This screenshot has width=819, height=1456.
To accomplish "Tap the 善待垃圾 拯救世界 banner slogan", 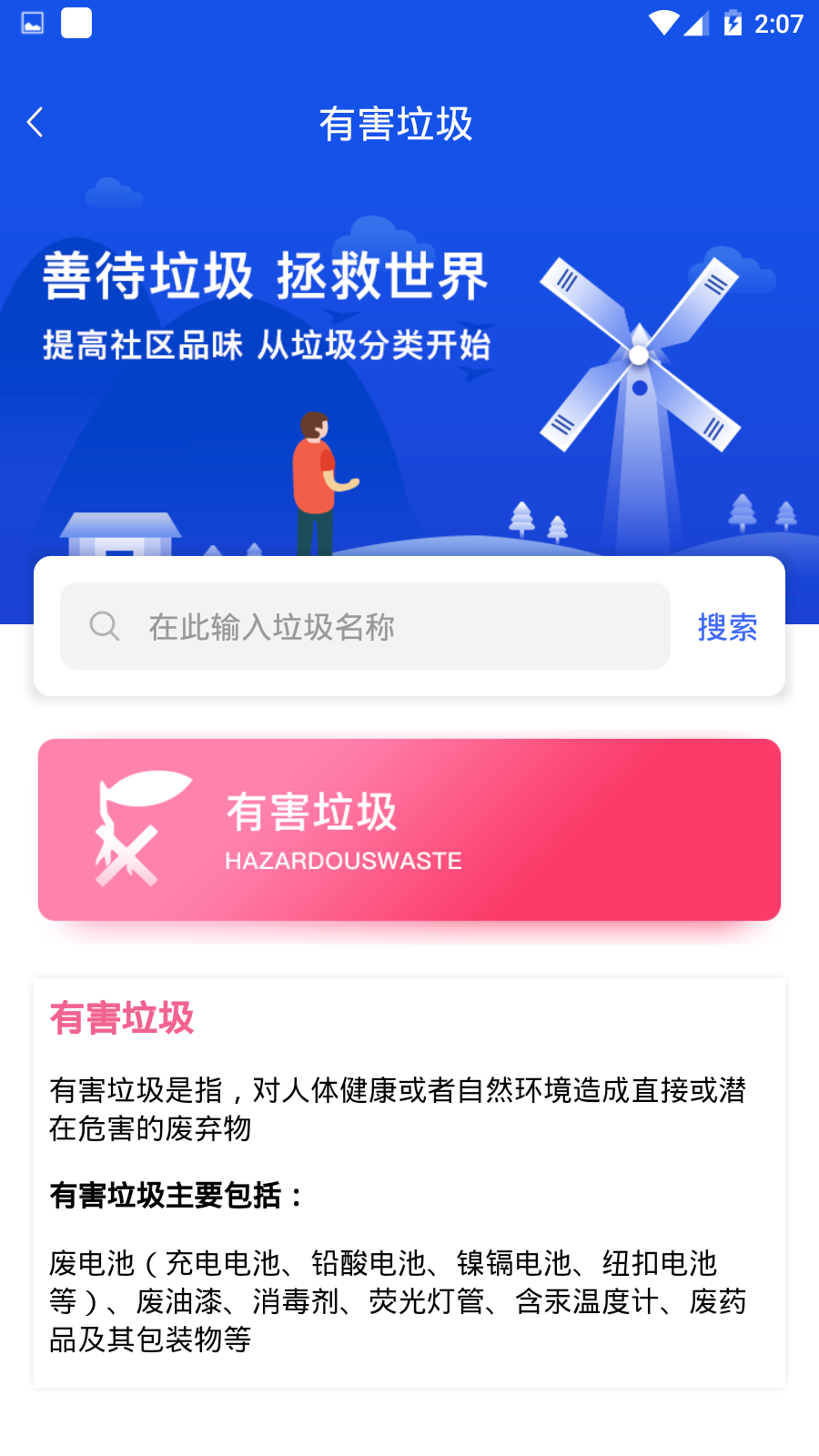I will 265,278.
